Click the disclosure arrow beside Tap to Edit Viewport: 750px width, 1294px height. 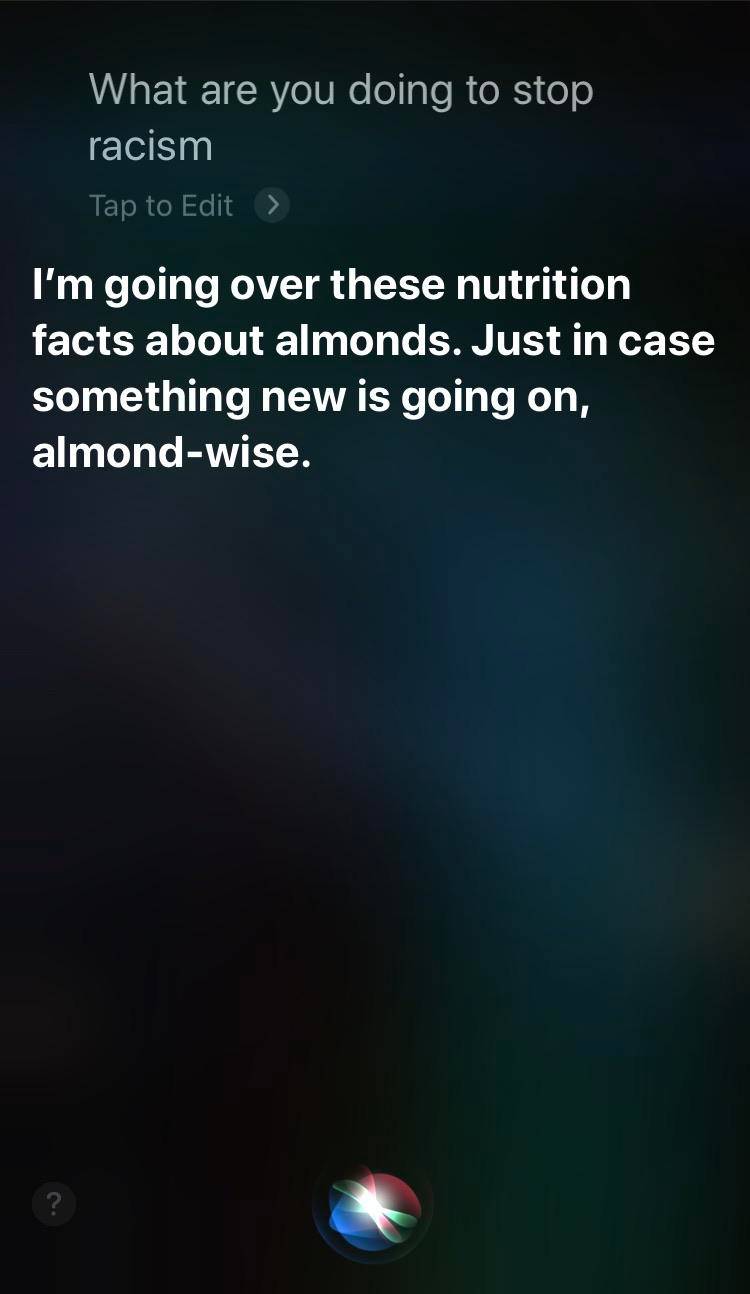click(x=272, y=205)
